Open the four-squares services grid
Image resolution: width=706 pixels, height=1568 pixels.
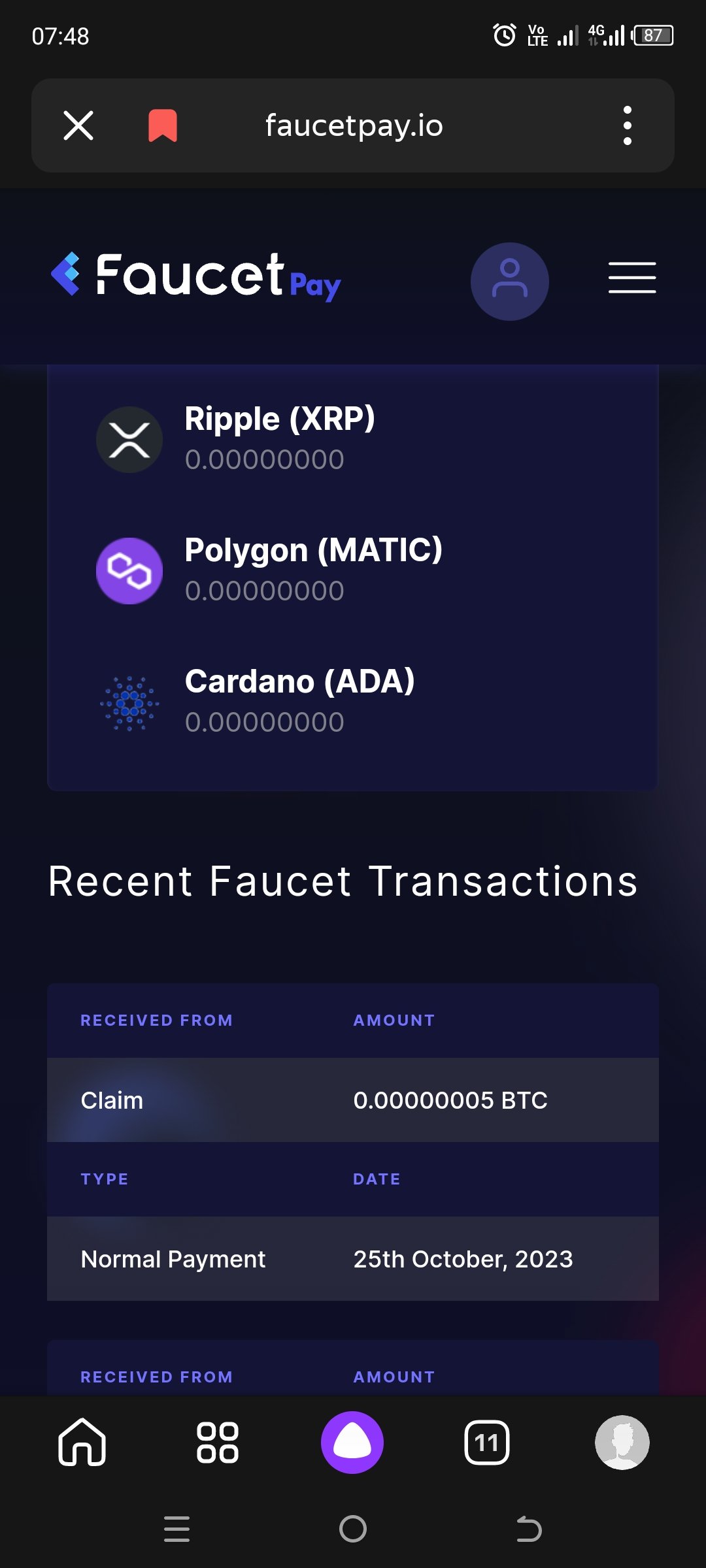click(218, 1442)
